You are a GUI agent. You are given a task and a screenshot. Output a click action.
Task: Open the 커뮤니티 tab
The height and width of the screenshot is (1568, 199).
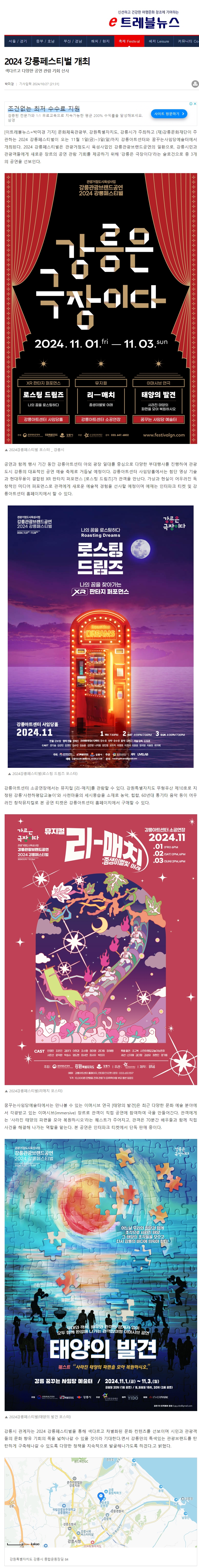(x=187, y=41)
